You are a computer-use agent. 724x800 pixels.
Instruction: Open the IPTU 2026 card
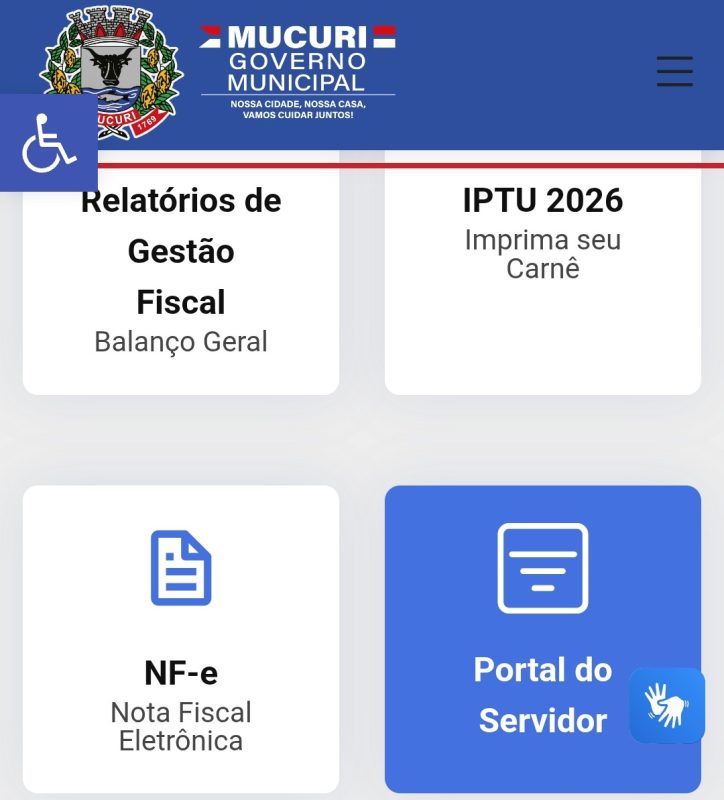[542, 270]
